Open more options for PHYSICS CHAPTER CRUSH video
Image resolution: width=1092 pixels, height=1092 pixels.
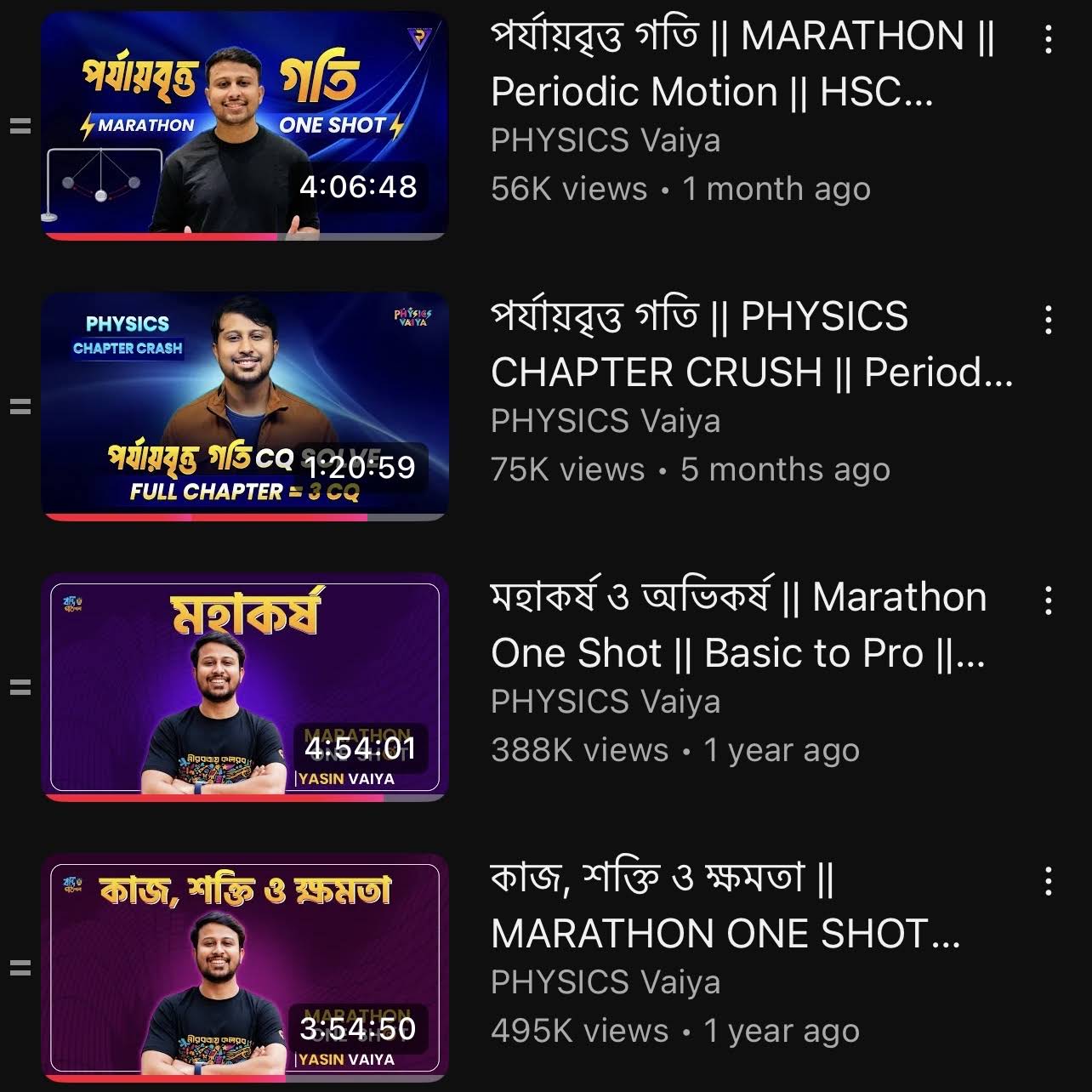[1048, 321]
